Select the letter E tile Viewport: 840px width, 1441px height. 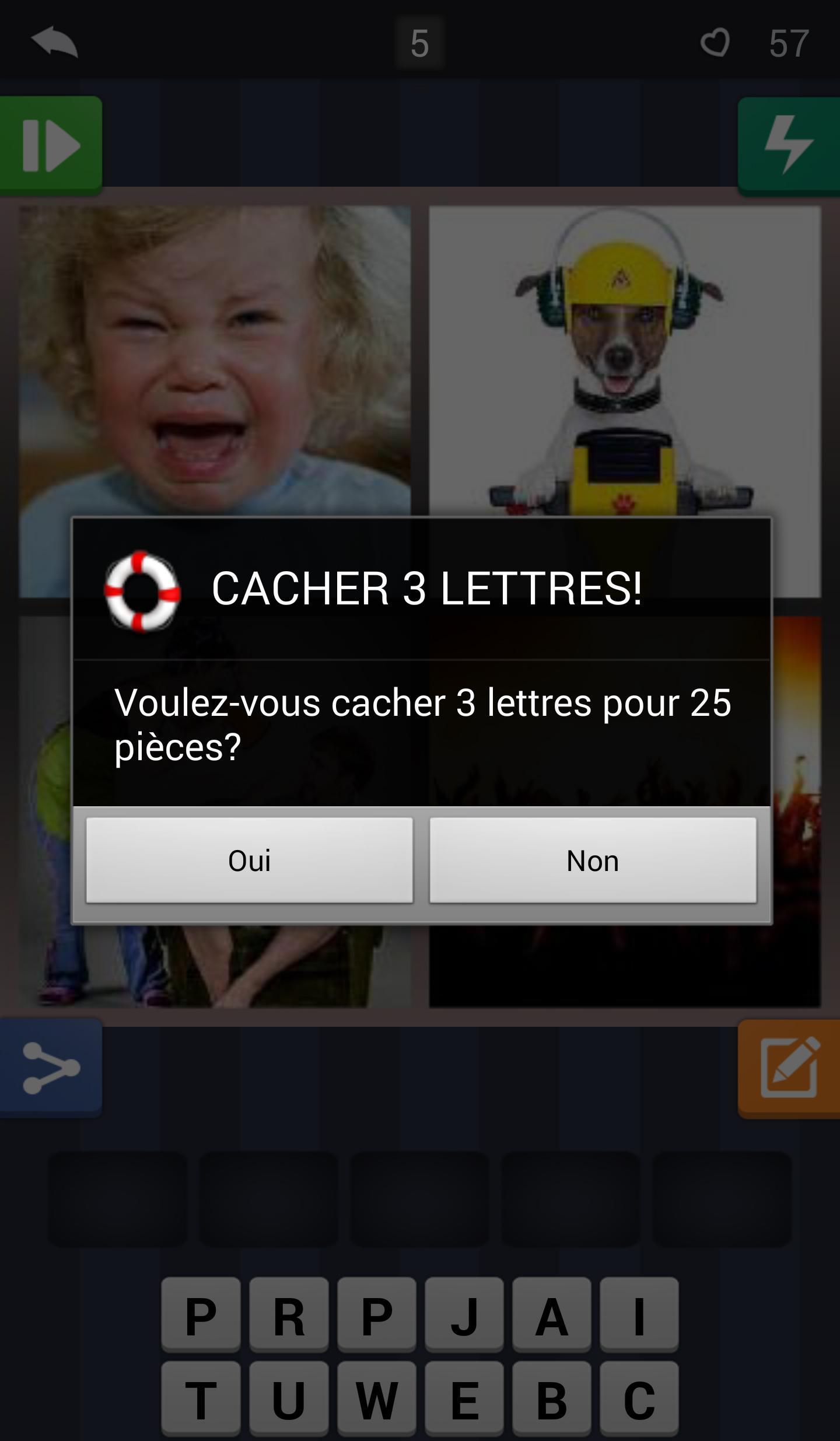tap(464, 1399)
